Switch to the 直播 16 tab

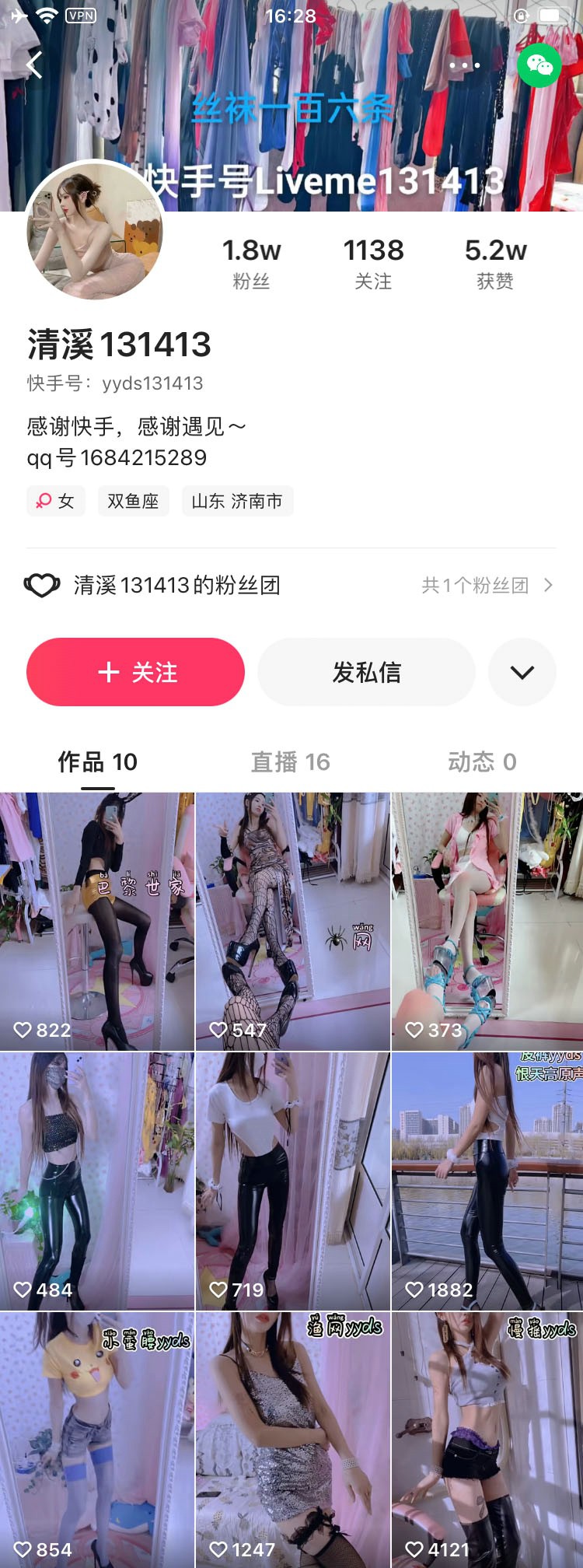click(x=290, y=761)
